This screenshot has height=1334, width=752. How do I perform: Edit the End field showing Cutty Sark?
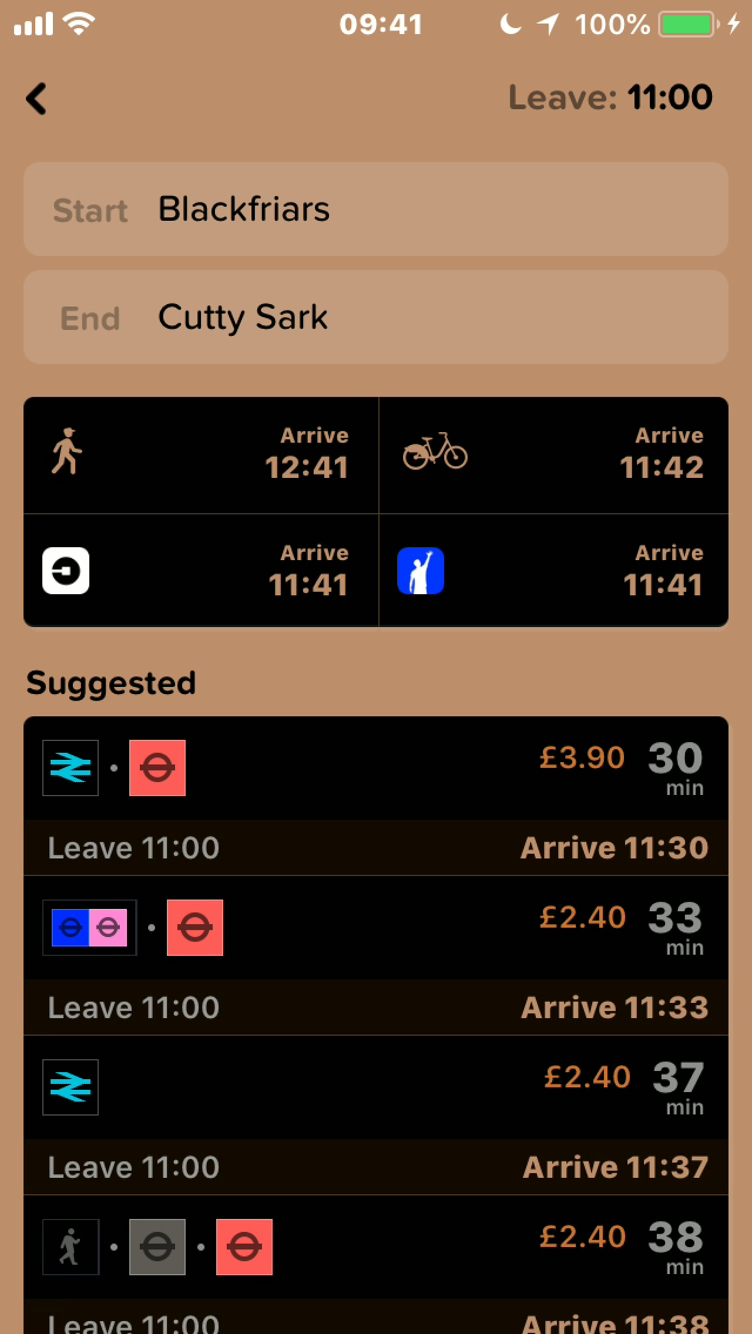pyautogui.click(x=375, y=317)
